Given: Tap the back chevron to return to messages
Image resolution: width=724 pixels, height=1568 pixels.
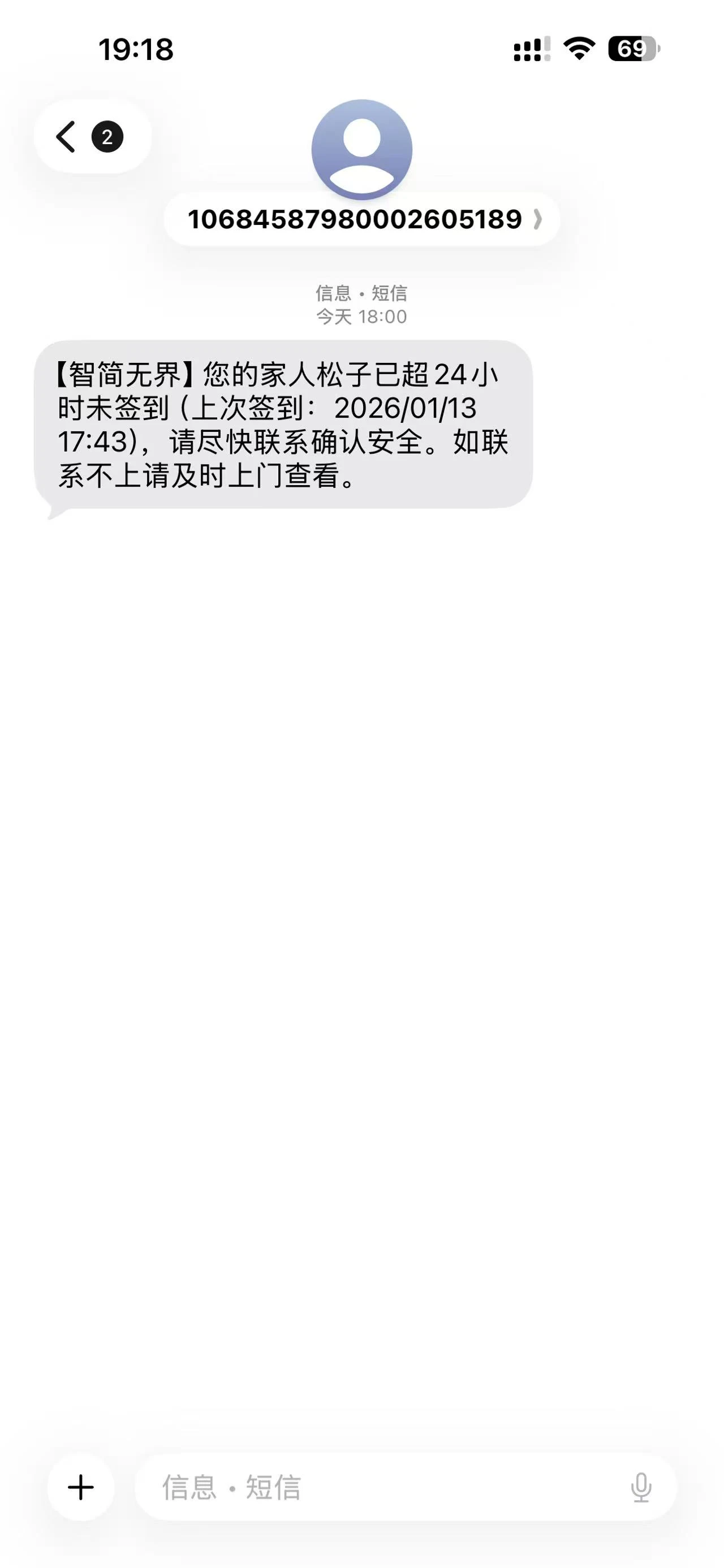Looking at the screenshot, I should 67,137.
